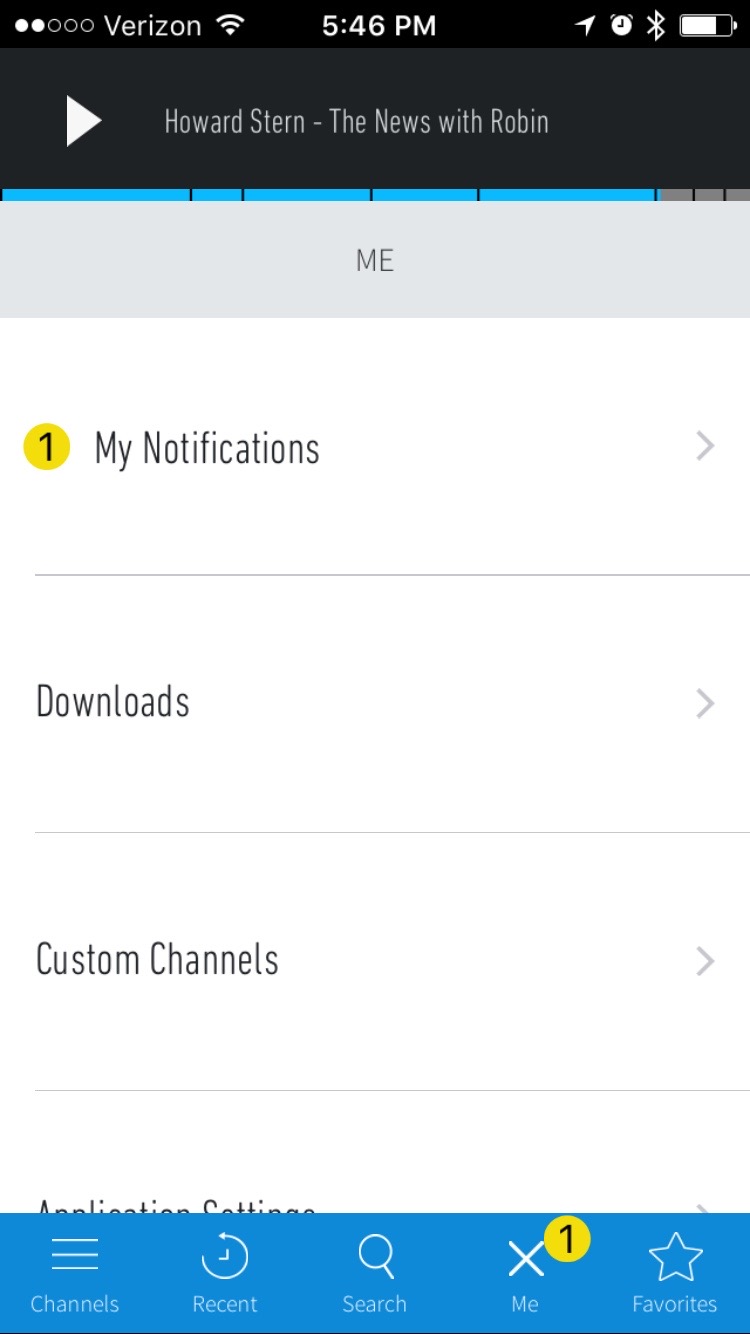Viewport: 750px width, 1334px height.
Task: Open Custom Channels
Action: point(375,961)
